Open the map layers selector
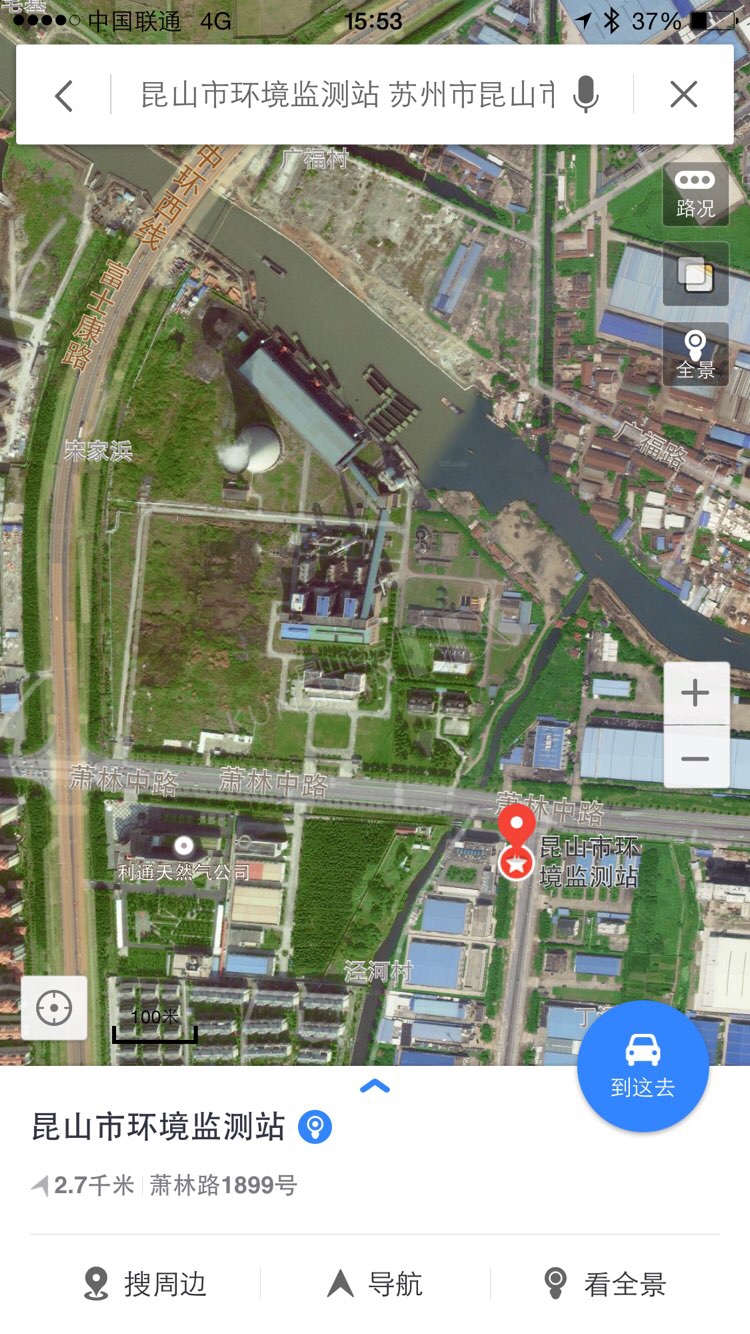The width and height of the screenshot is (750, 1334). click(x=696, y=274)
